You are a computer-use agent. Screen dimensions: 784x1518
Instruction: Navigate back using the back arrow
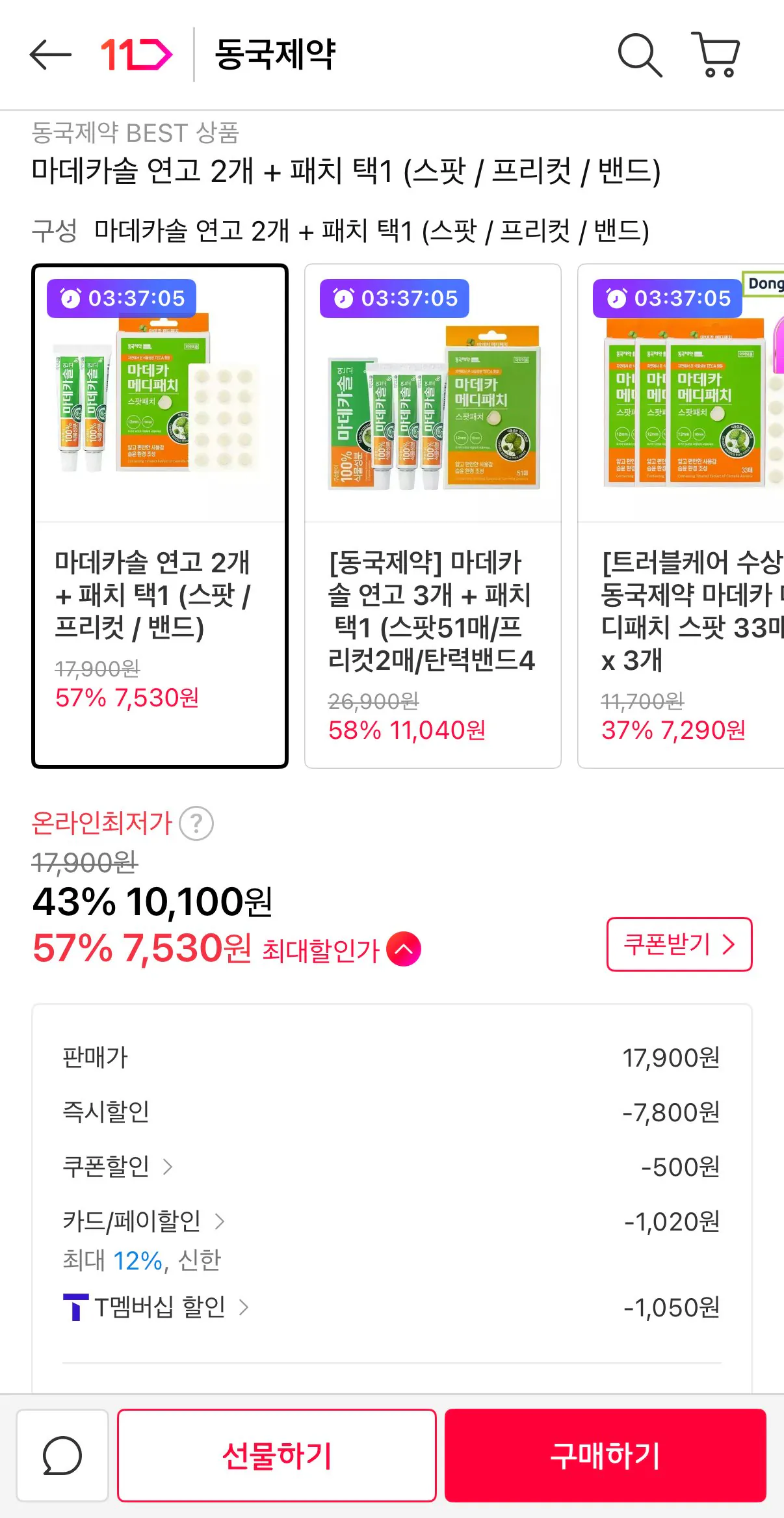pos(51,56)
